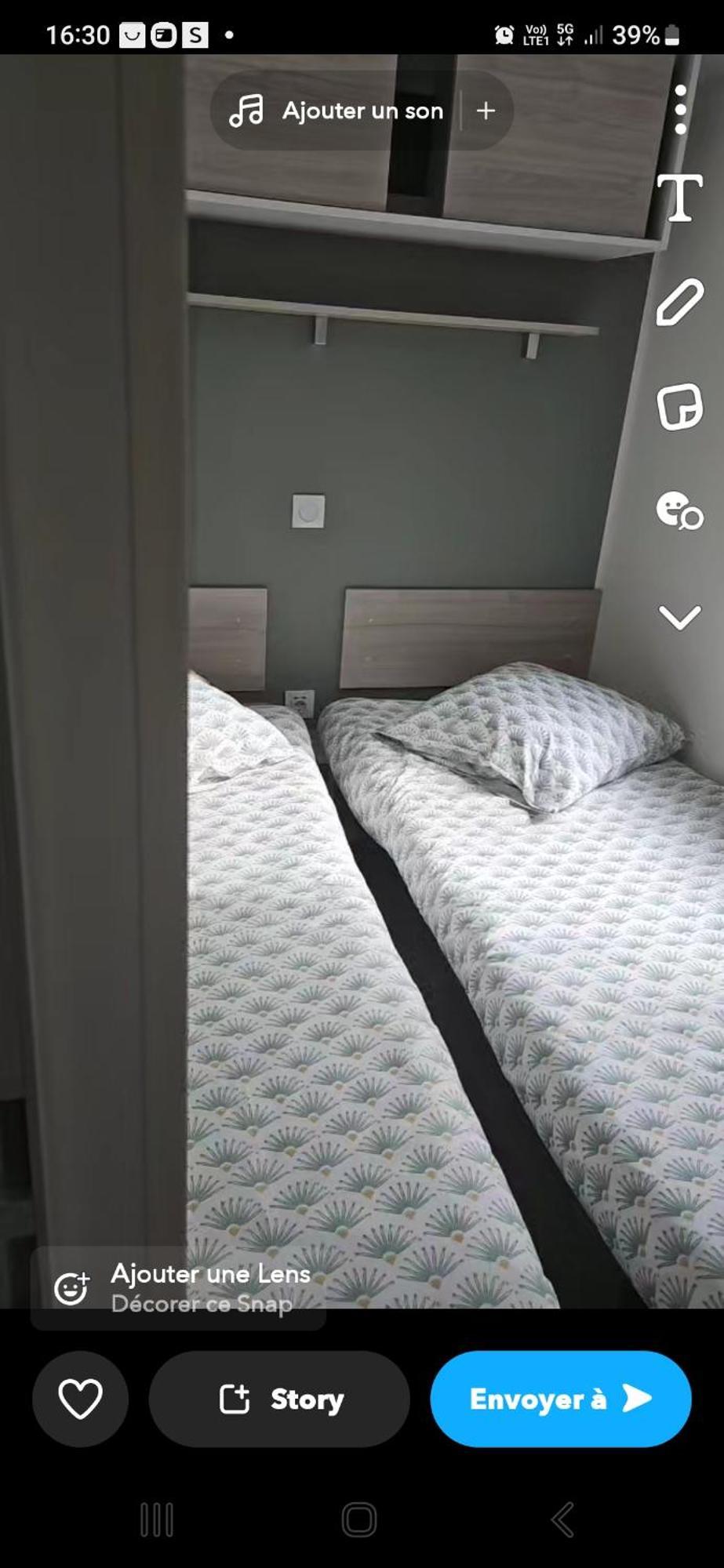Tap Envoyer à to send the Snap
The width and height of the screenshot is (724, 1568).
point(560,1399)
